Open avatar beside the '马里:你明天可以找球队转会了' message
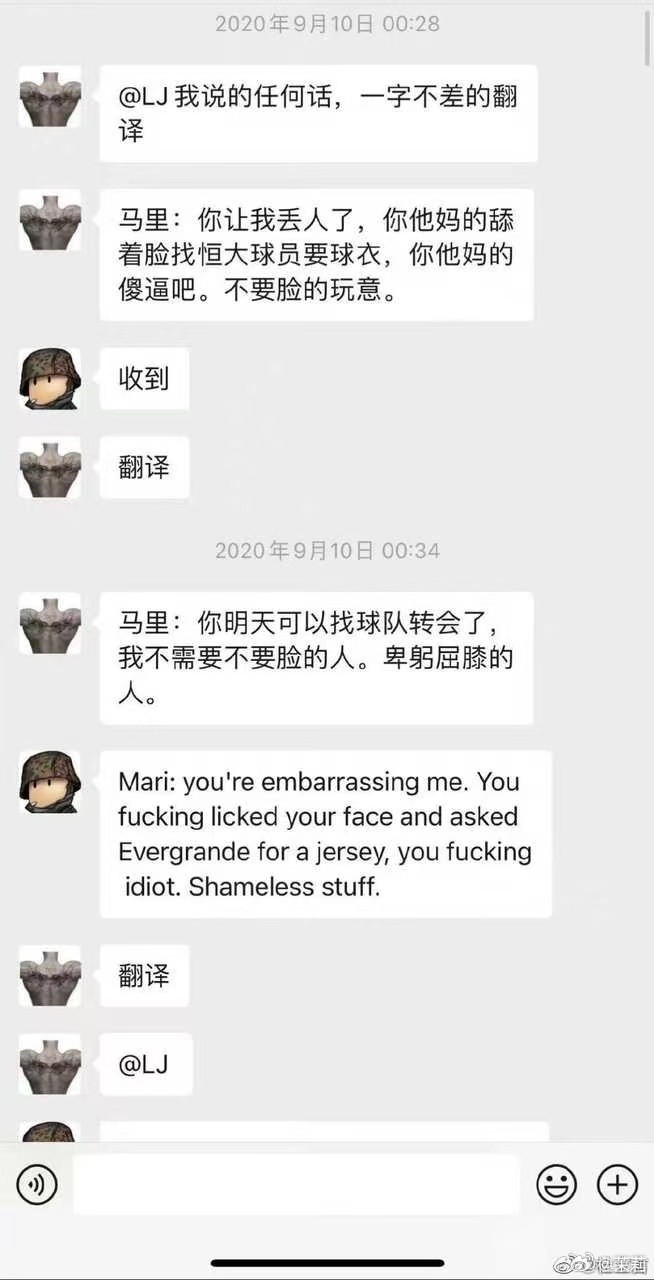The height and width of the screenshot is (1280, 654). tap(50, 624)
